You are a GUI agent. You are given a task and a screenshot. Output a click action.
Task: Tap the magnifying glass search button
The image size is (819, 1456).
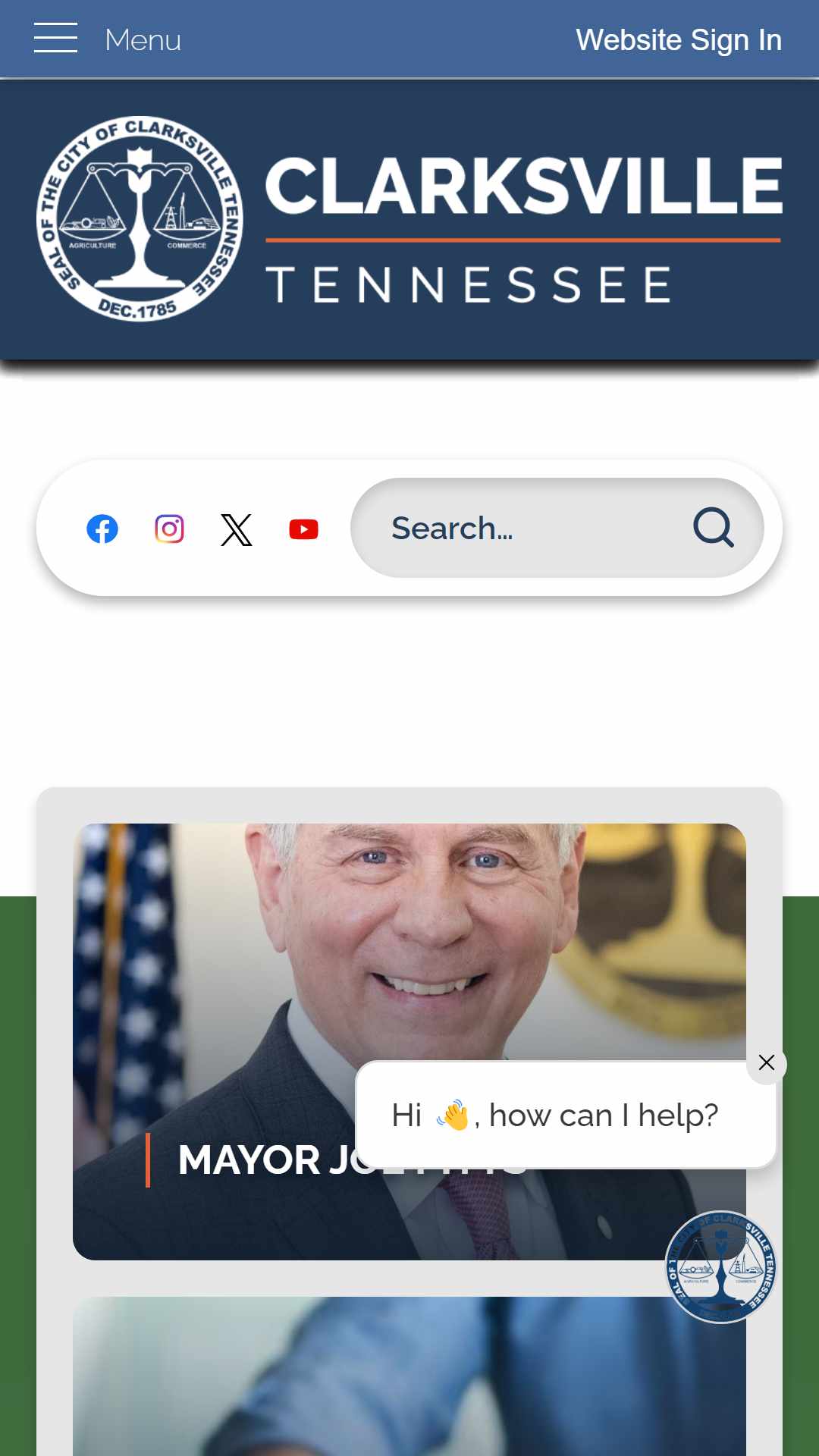(x=714, y=528)
